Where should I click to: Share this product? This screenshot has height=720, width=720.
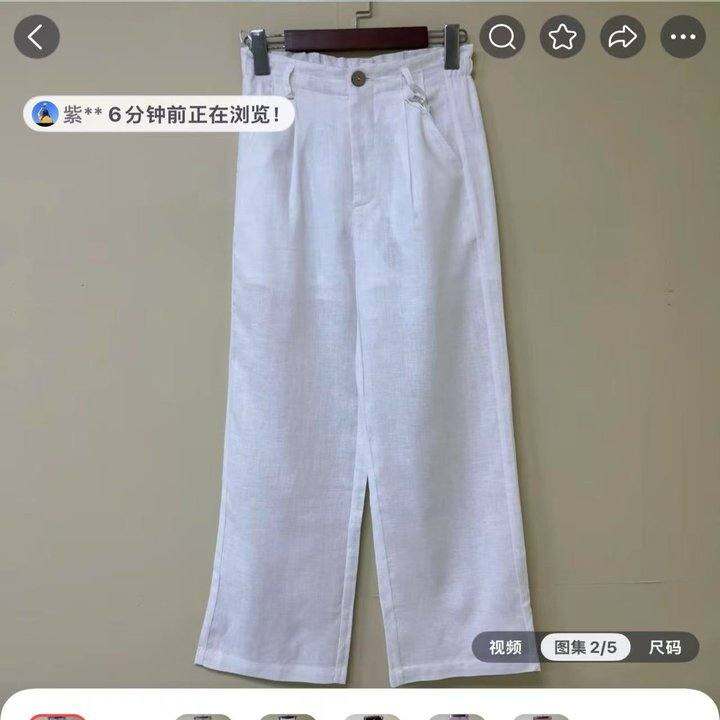point(623,37)
